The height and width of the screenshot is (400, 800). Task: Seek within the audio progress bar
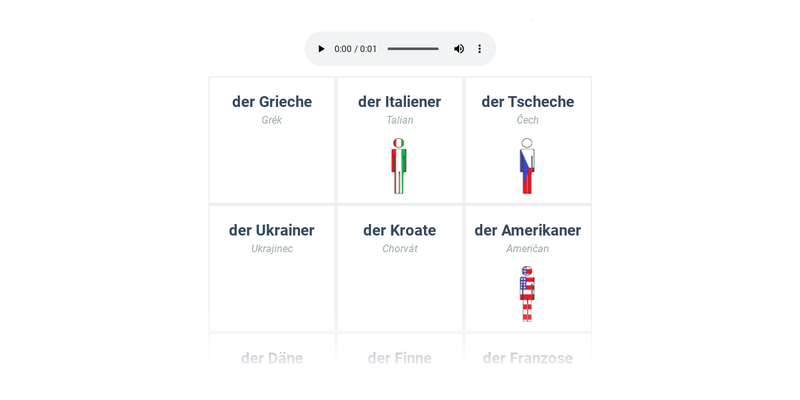(412, 49)
